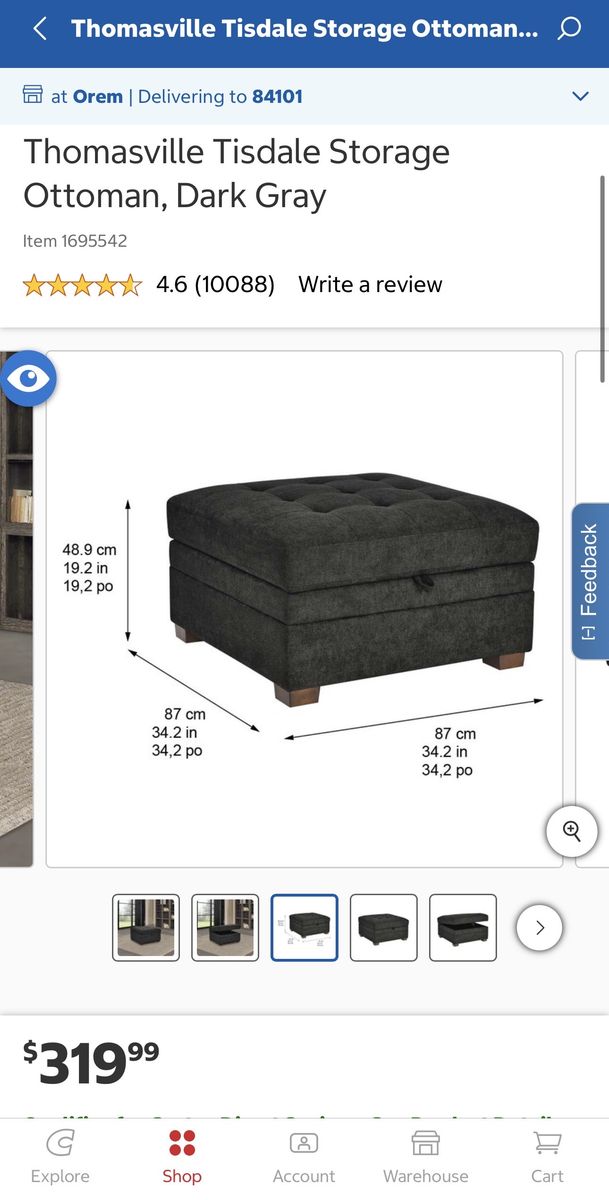The width and height of the screenshot is (609, 1200).
Task: Switch to the Explore tab
Action: tap(60, 1156)
